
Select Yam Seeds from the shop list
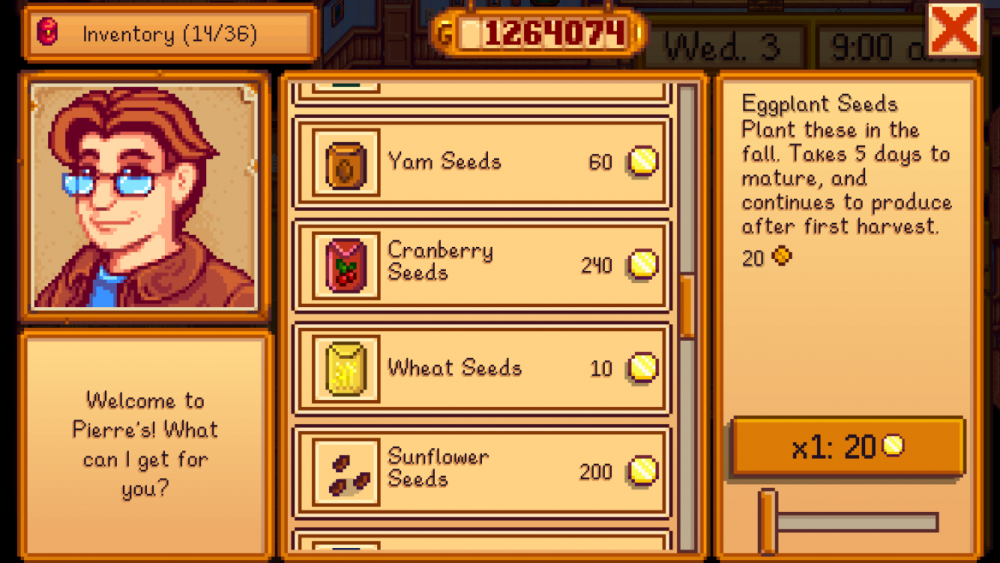[481, 162]
